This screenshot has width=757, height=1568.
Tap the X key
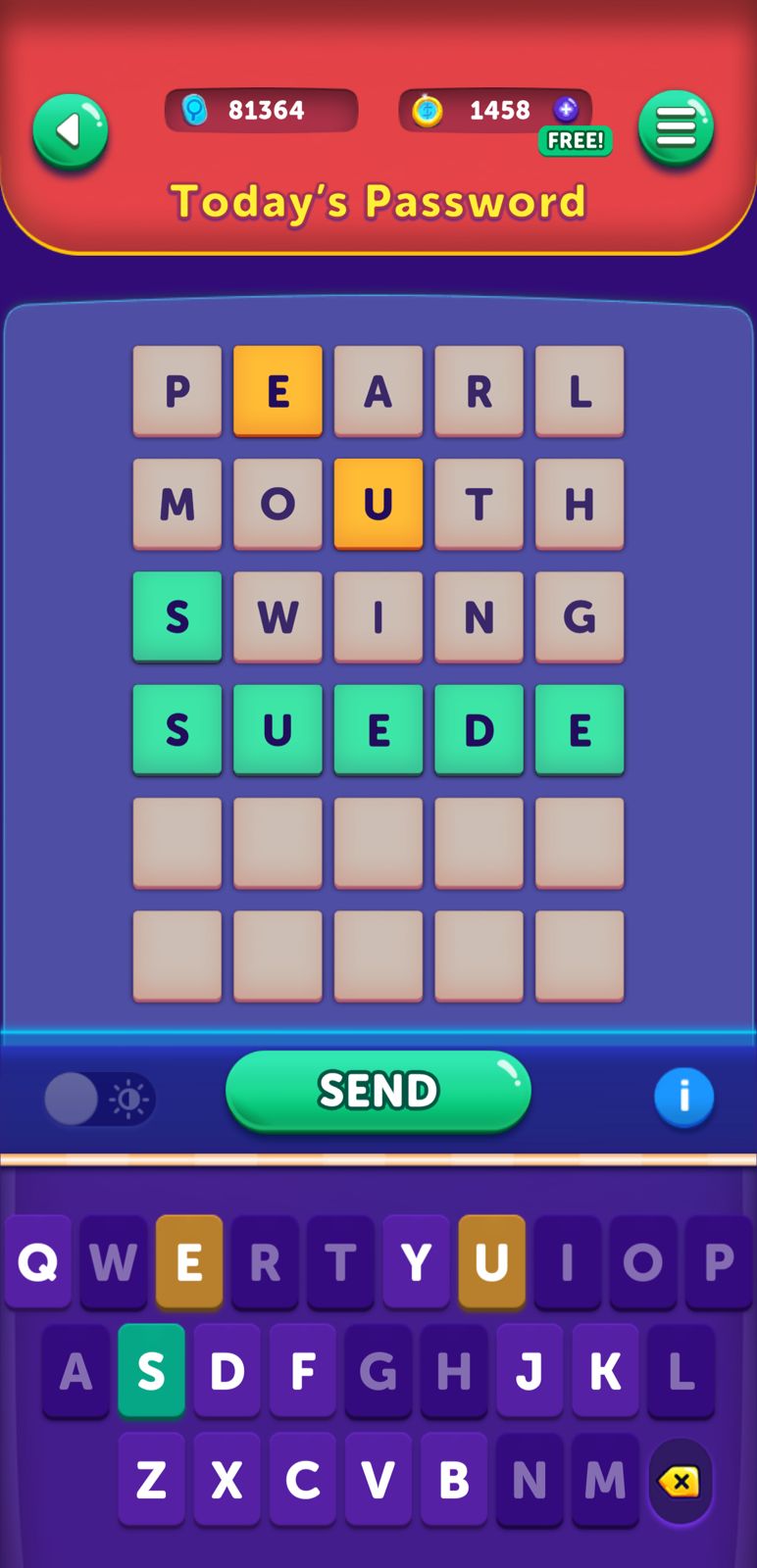click(x=227, y=1479)
